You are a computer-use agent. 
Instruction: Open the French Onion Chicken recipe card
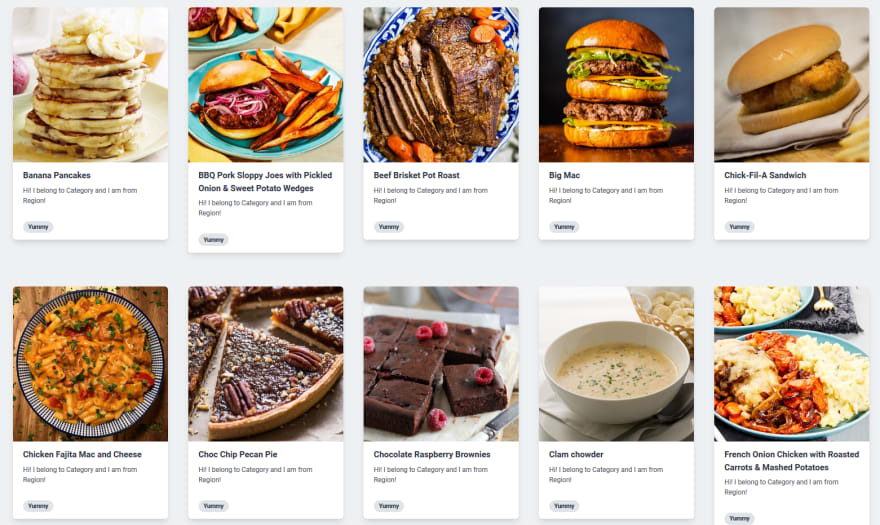(791, 365)
